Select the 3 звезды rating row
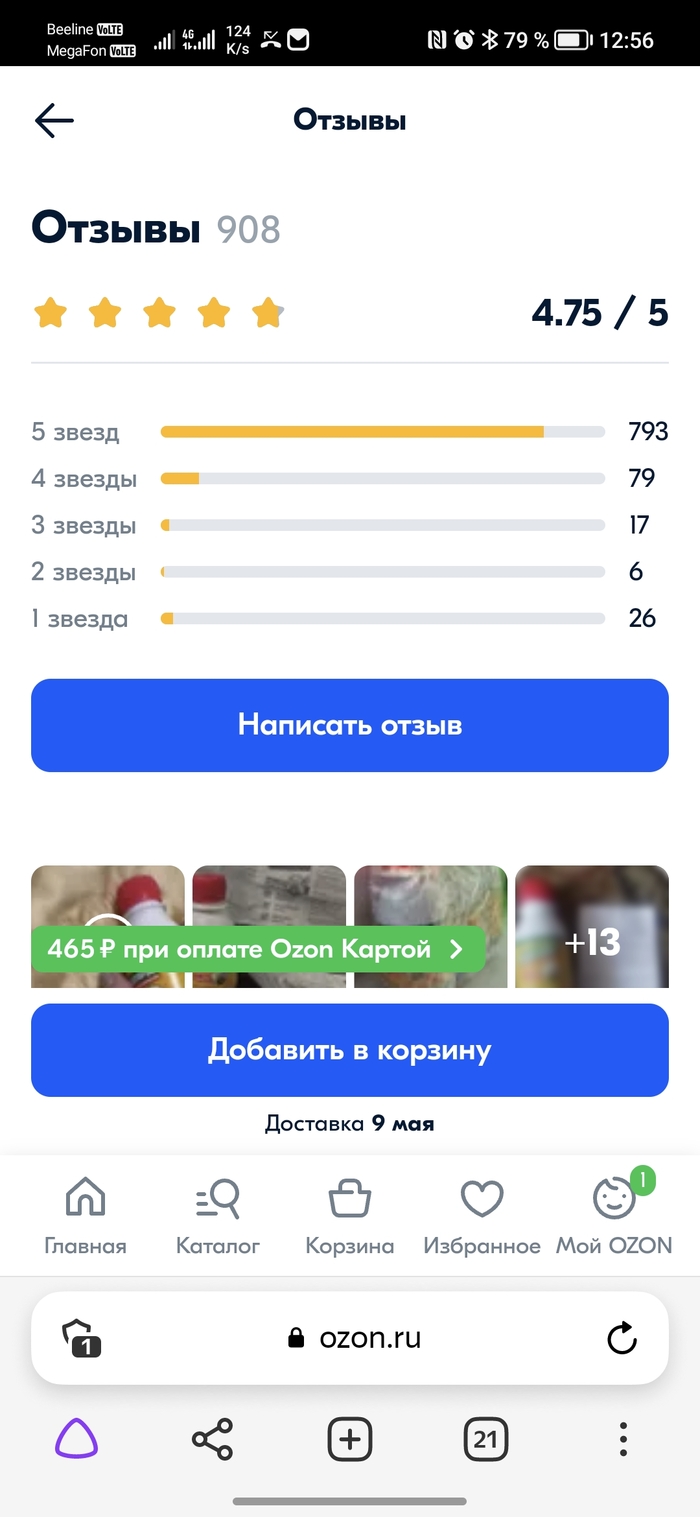Screen dimensions: 700x1517 click(x=349, y=525)
